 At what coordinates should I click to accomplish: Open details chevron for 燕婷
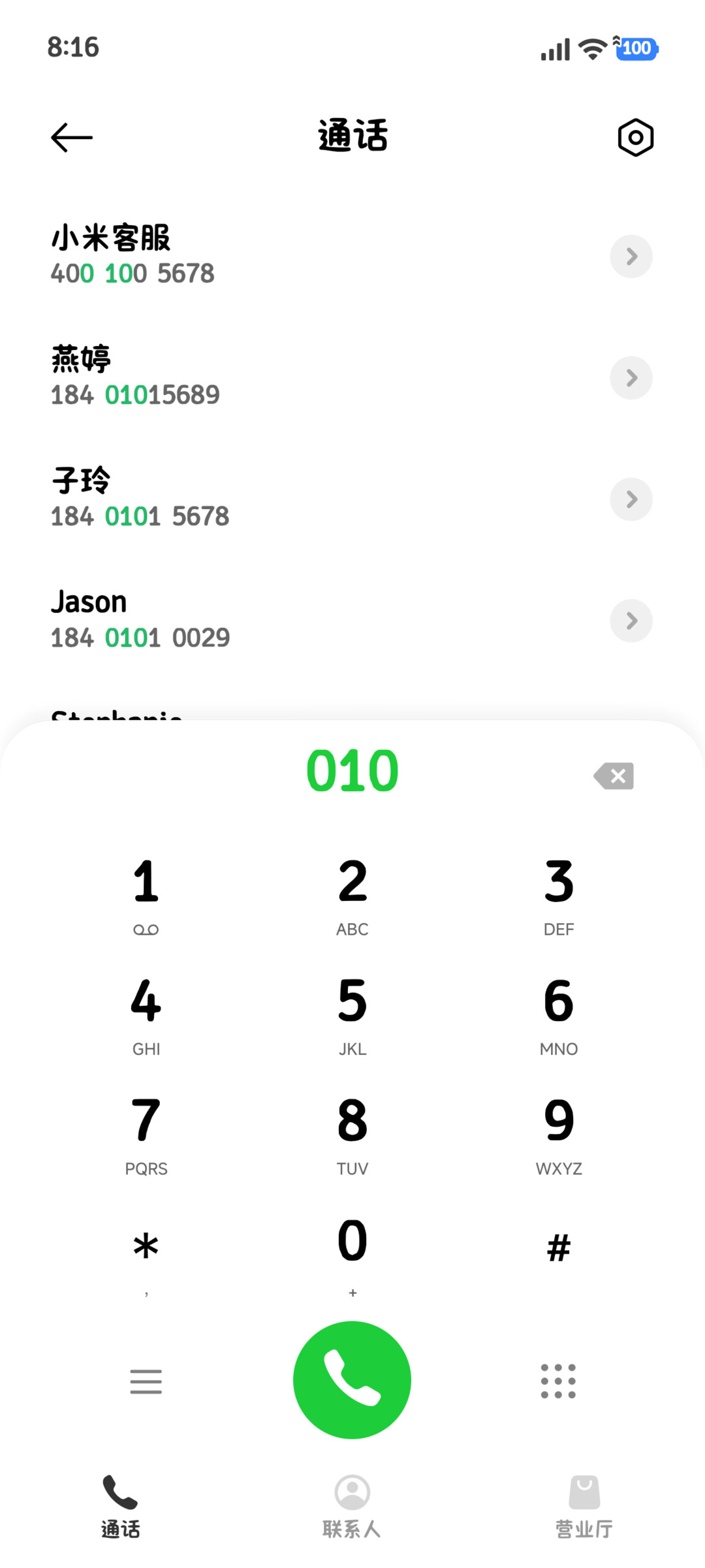[631, 378]
